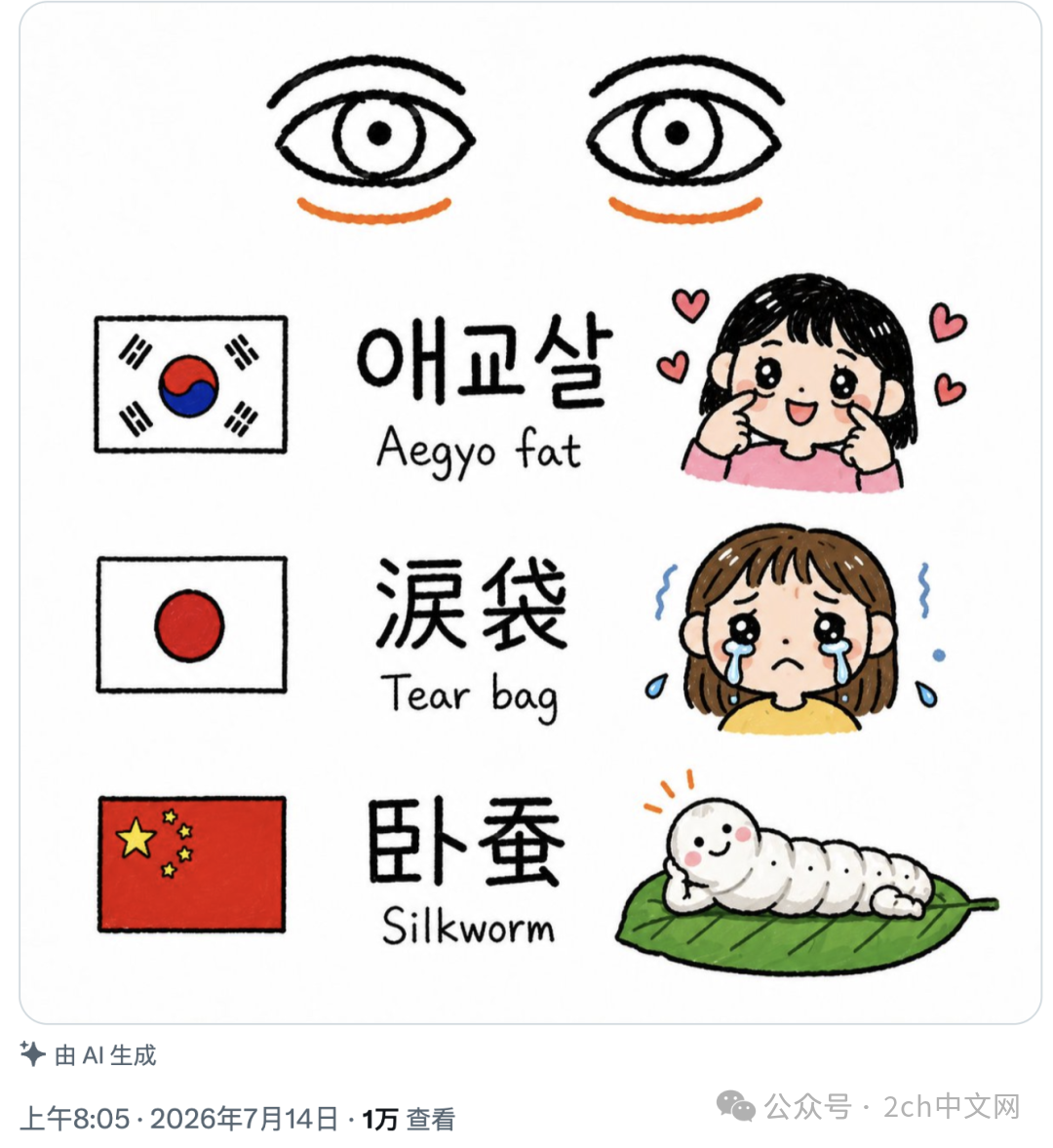Open the 1万 查看 view count
Image resolution: width=1053 pixels, height=1148 pixels.
coord(409,1119)
